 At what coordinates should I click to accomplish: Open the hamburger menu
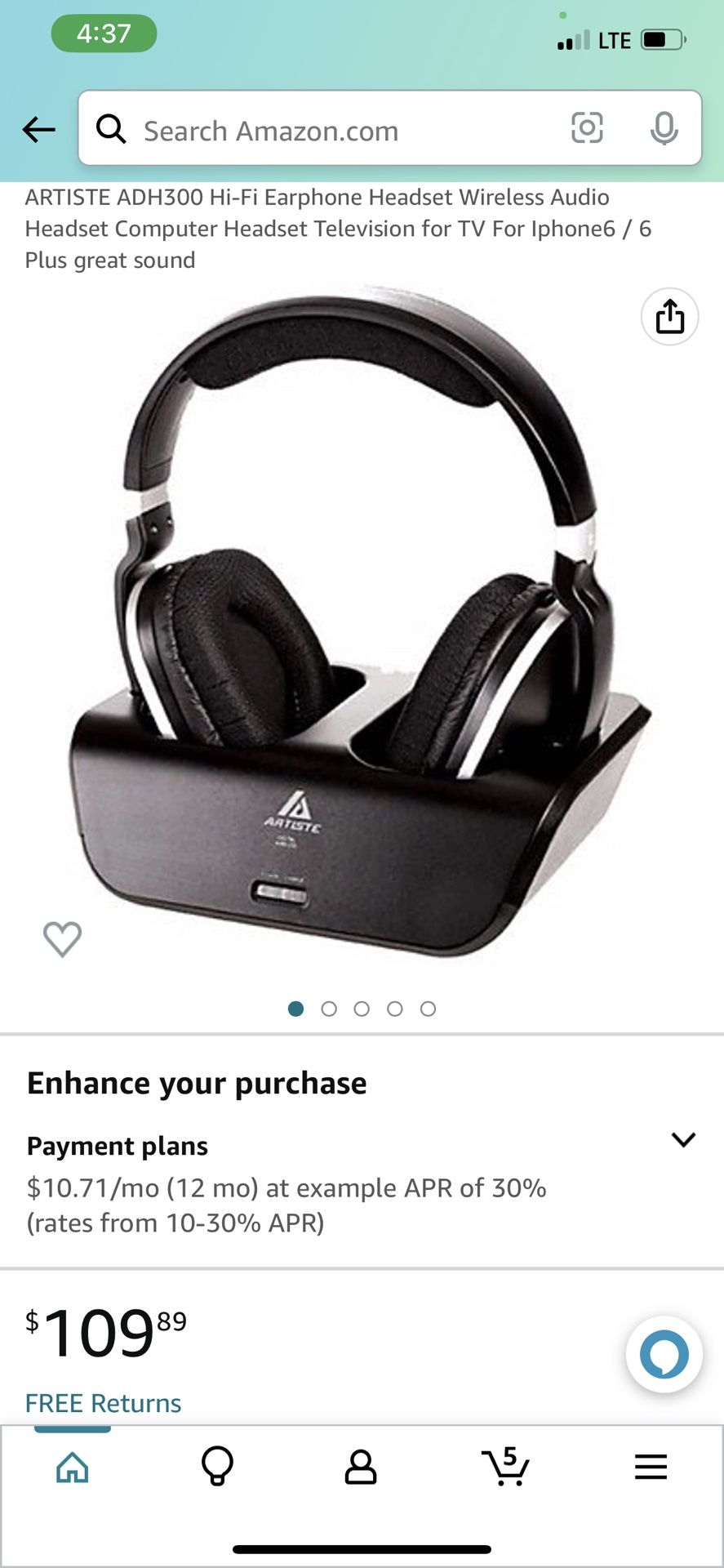pos(651,1466)
